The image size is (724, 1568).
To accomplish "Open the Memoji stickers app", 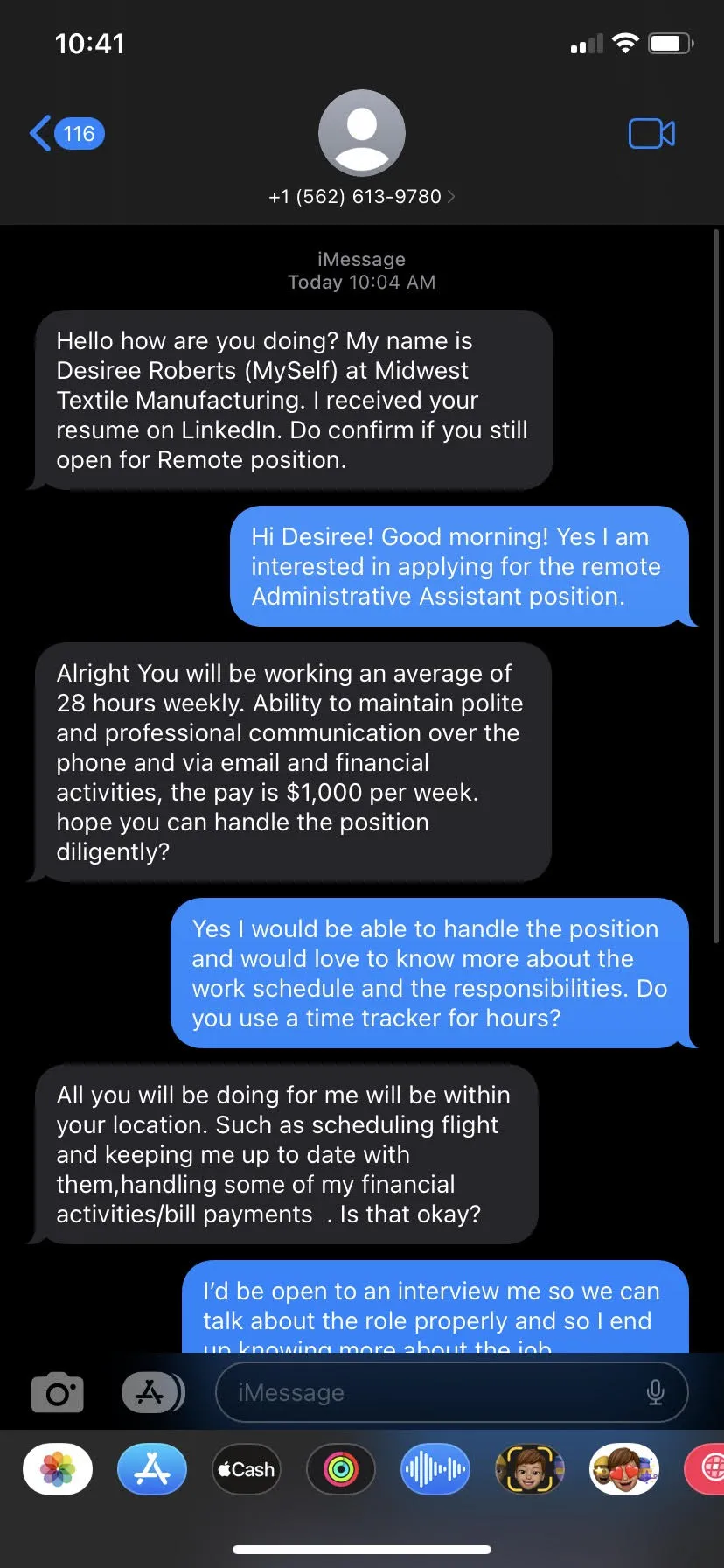I will coord(623,1469).
